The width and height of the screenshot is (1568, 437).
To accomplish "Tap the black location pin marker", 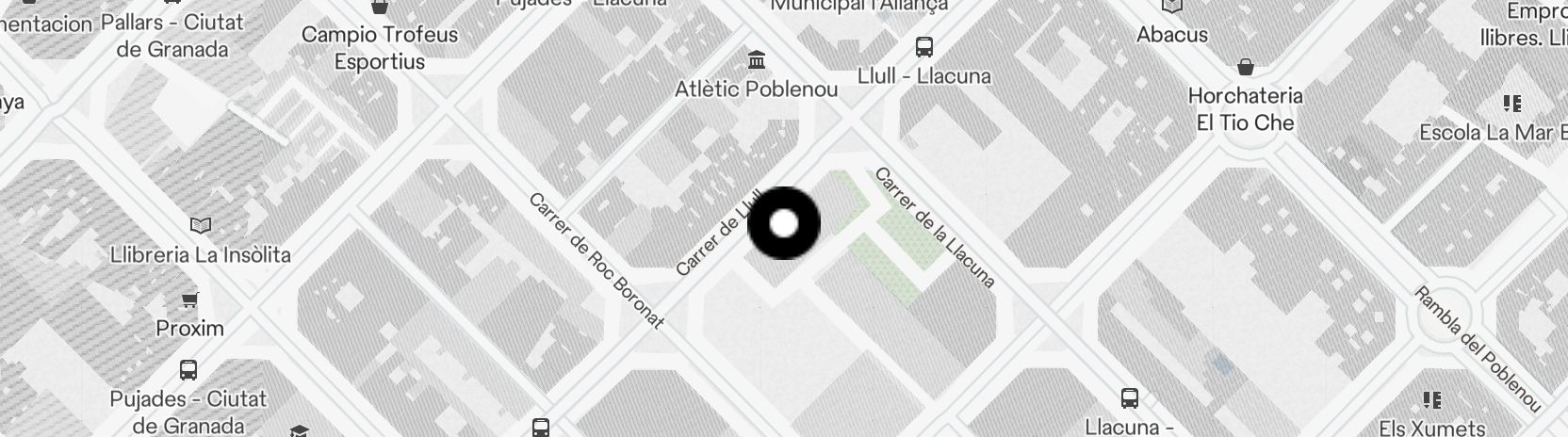I will point(783,223).
